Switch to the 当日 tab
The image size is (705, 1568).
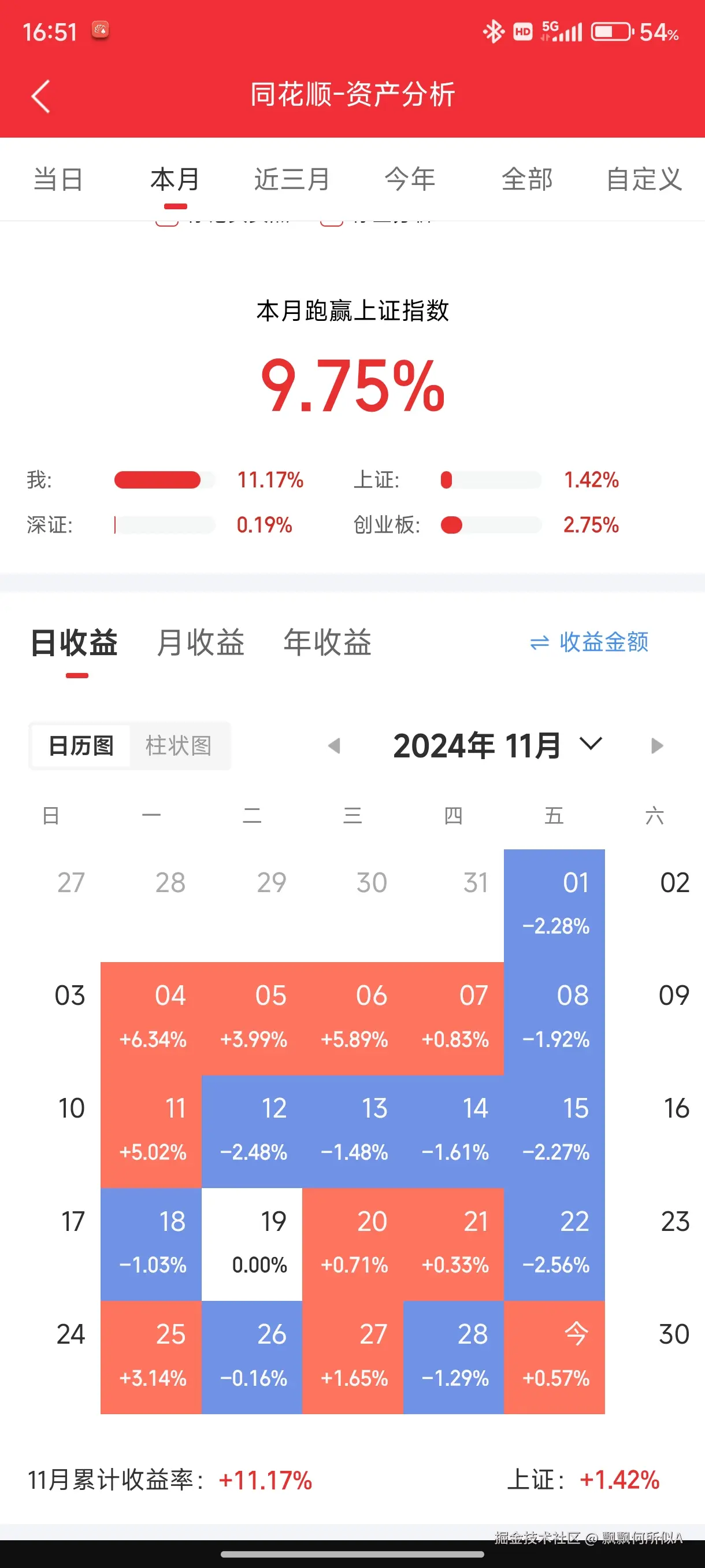pos(57,179)
